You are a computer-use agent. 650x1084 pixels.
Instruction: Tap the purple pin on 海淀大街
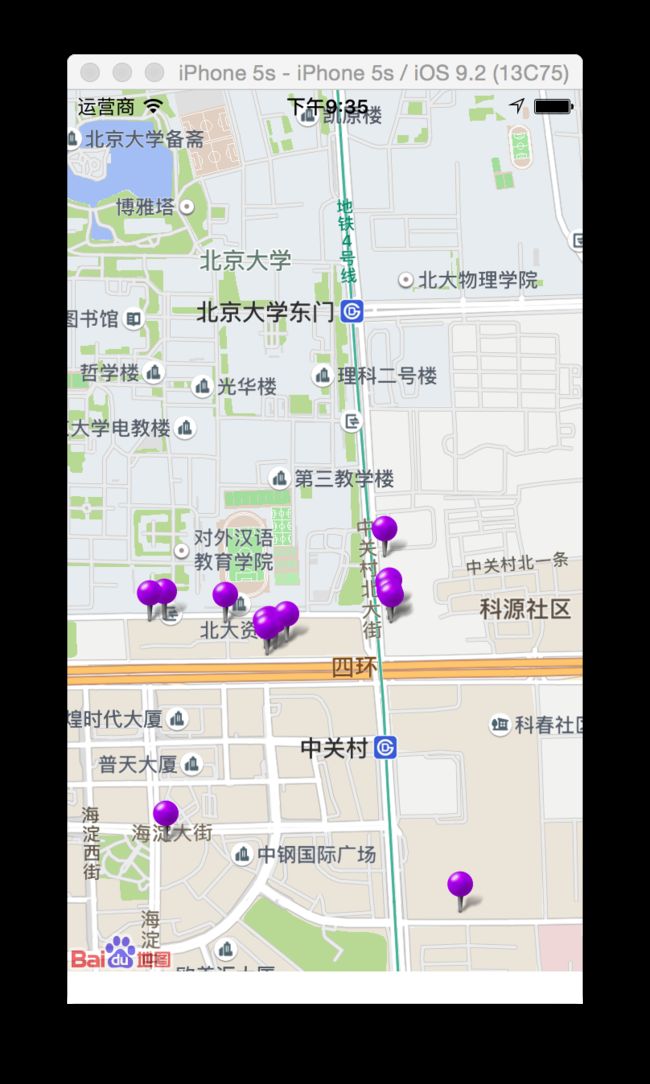pos(166,816)
